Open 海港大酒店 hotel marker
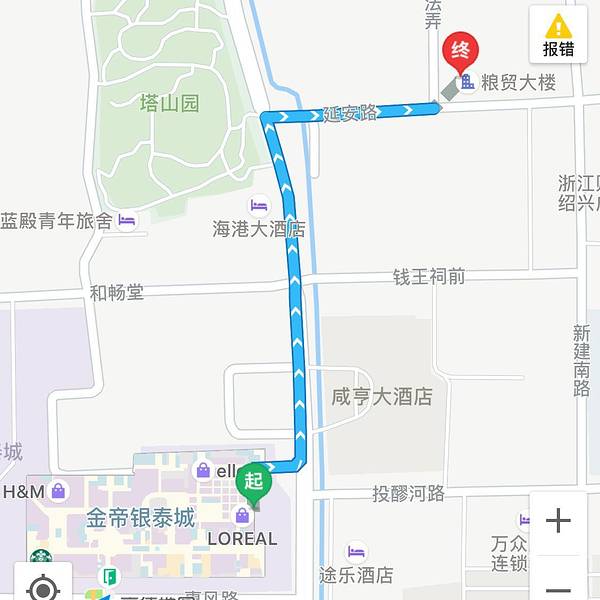600x600 pixels. tap(259, 206)
